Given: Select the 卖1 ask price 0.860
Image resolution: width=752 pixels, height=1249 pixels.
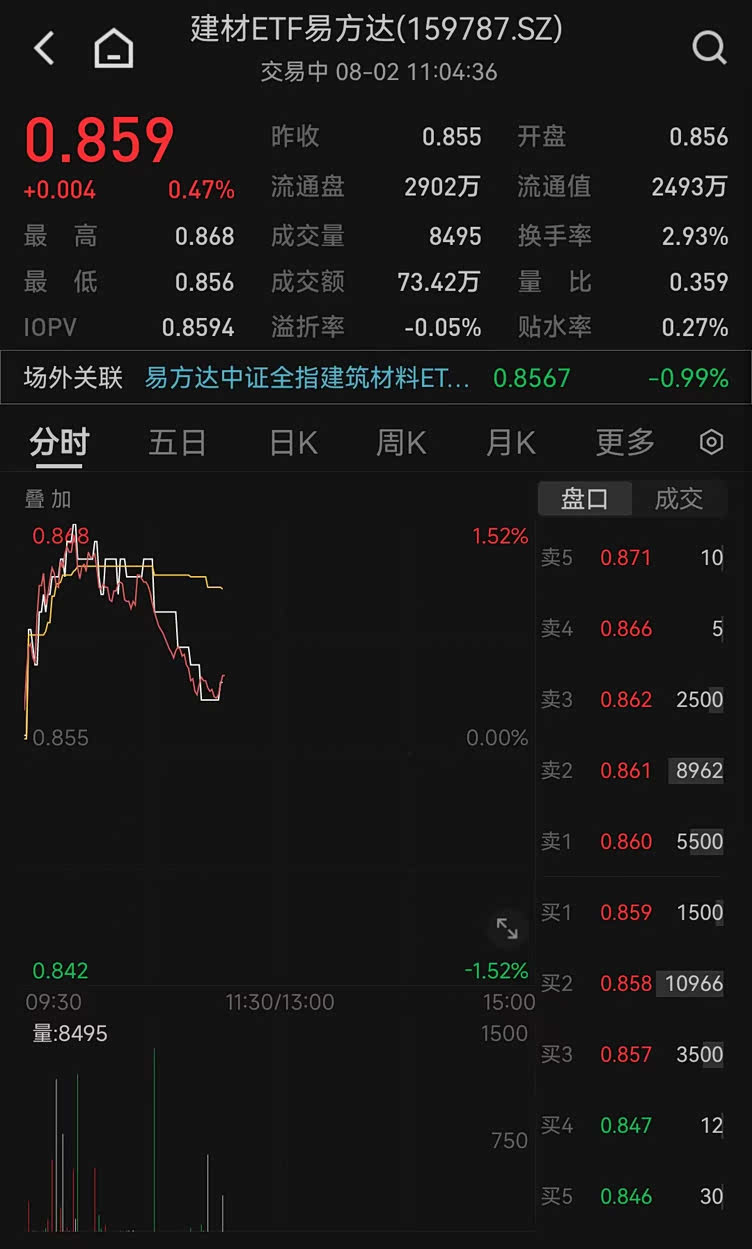Looking at the screenshot, I should [x=626, y=841].
